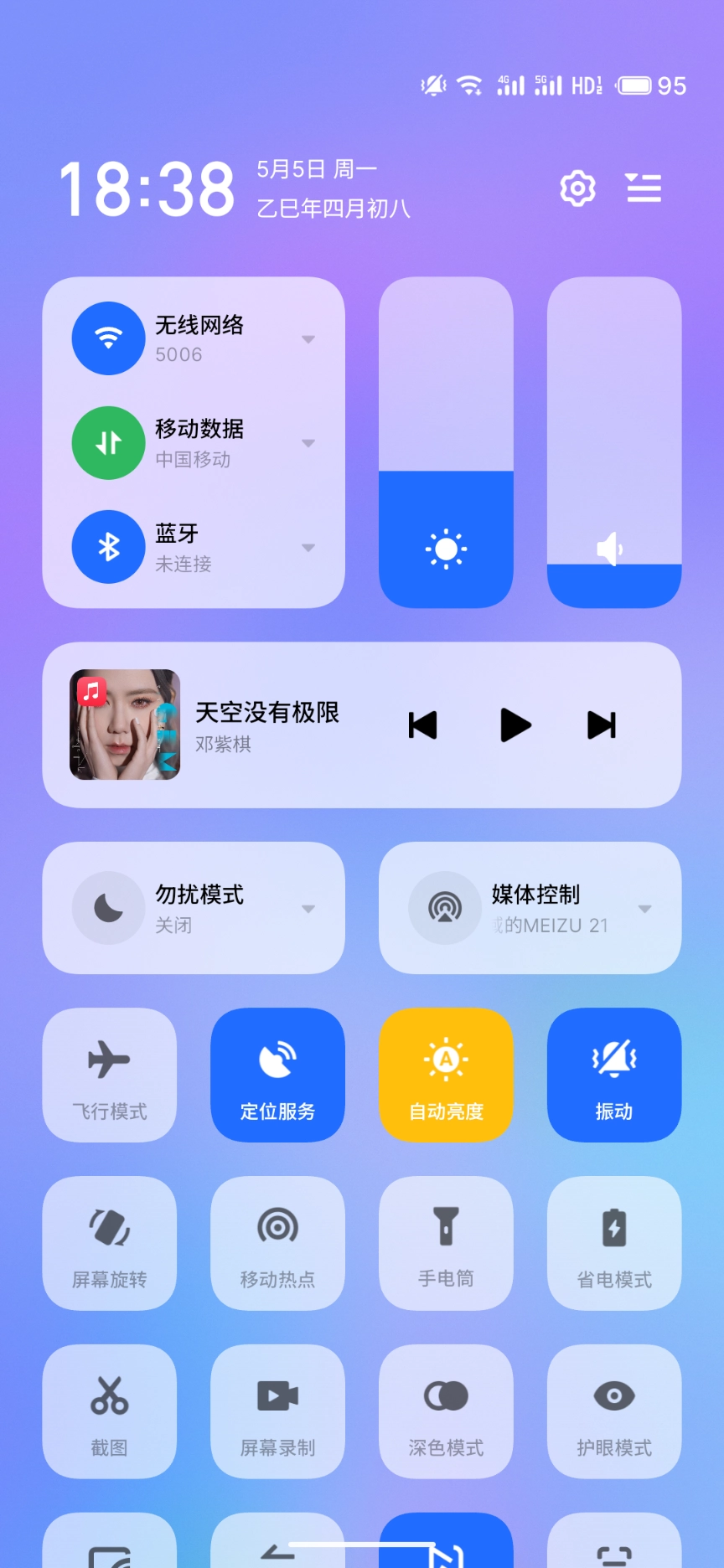Expand the Wi-Fi network dropdown arrow
This screenshot has height=1568, width=724.
(x=308, y=339)
